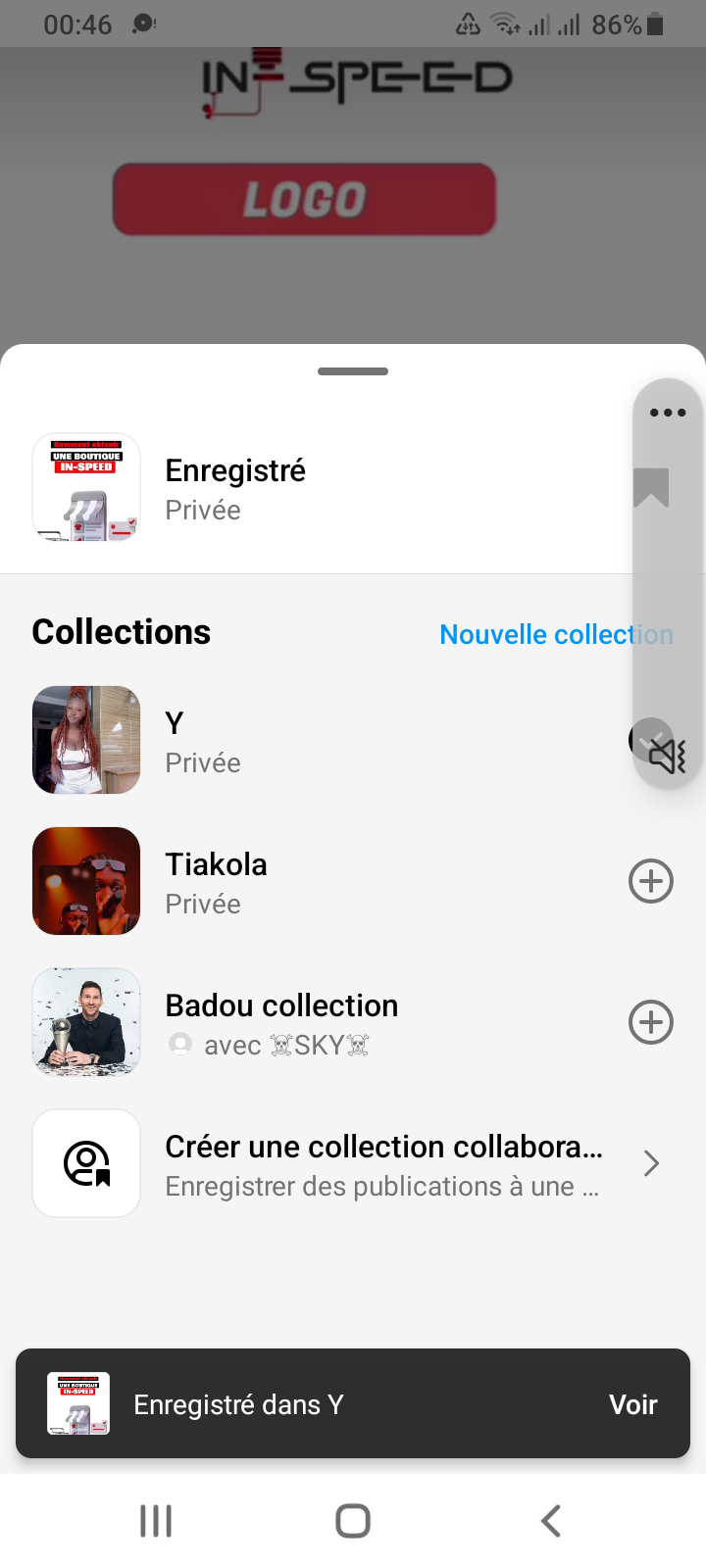Toggle the muted speaker icon
Screen dimensions: 706x1568
[x=668, y=756]
